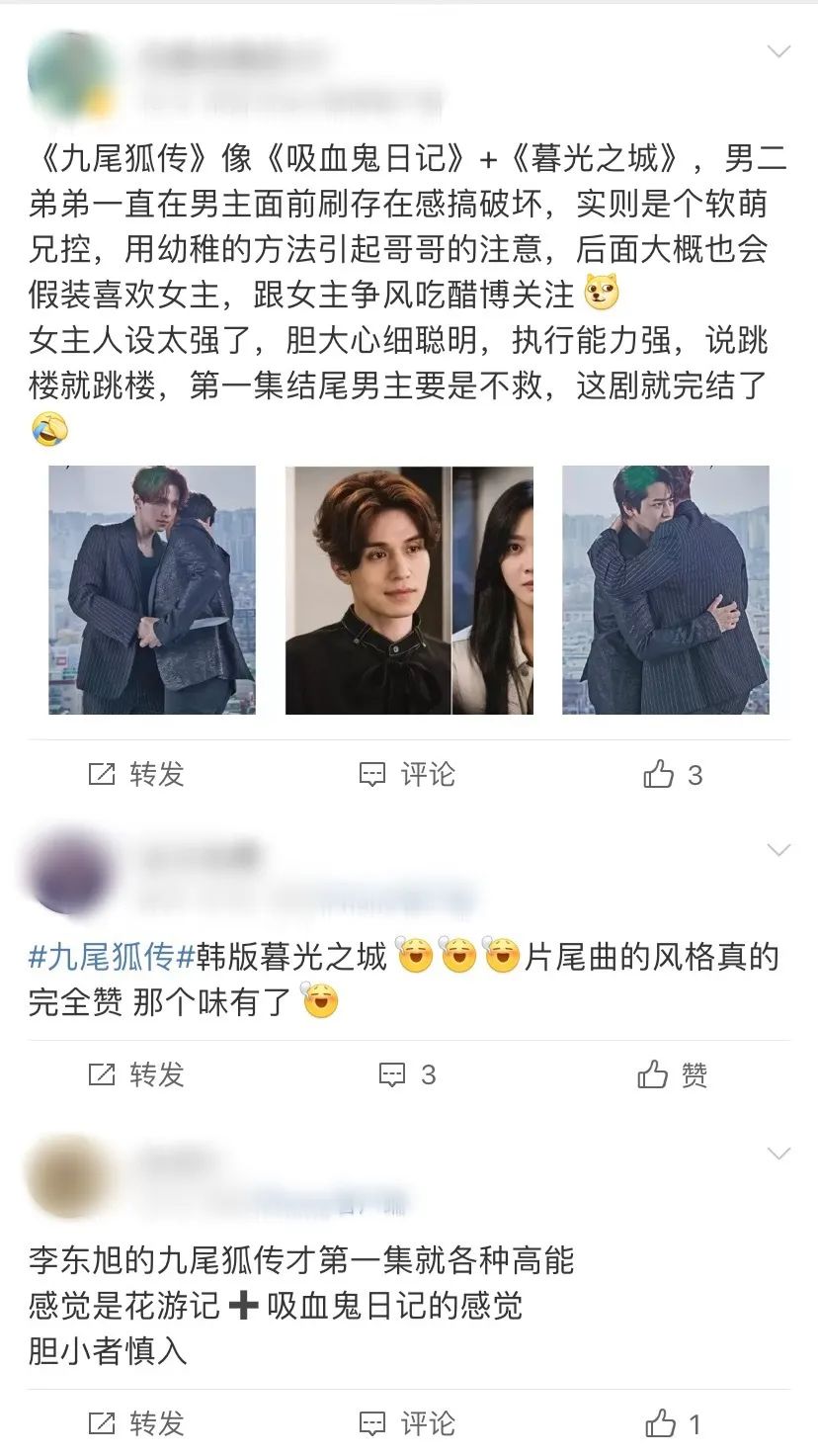
Task: Like the 李东旭 post showing 1 like
Action: coord(673,1424)
